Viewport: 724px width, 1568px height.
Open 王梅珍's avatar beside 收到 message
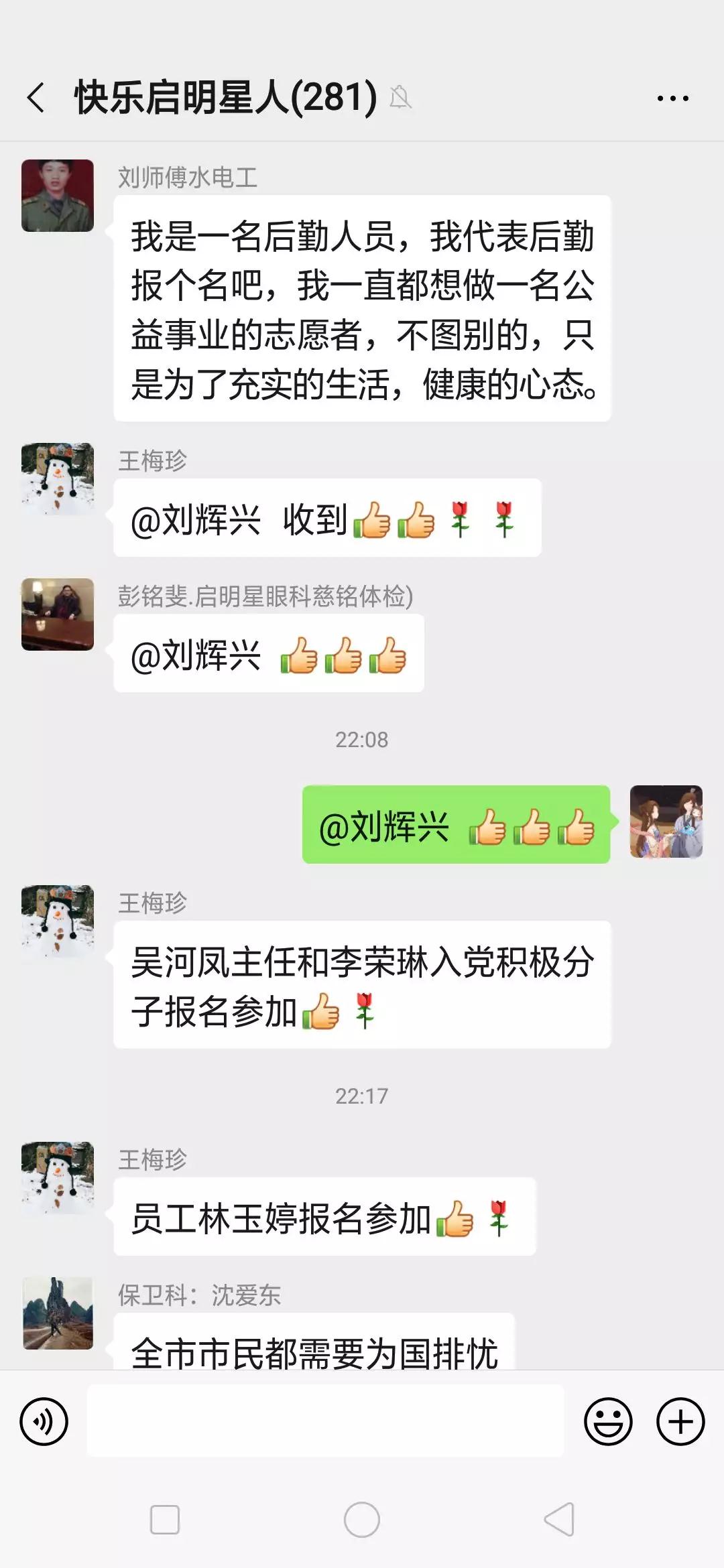tap(58, 479)
